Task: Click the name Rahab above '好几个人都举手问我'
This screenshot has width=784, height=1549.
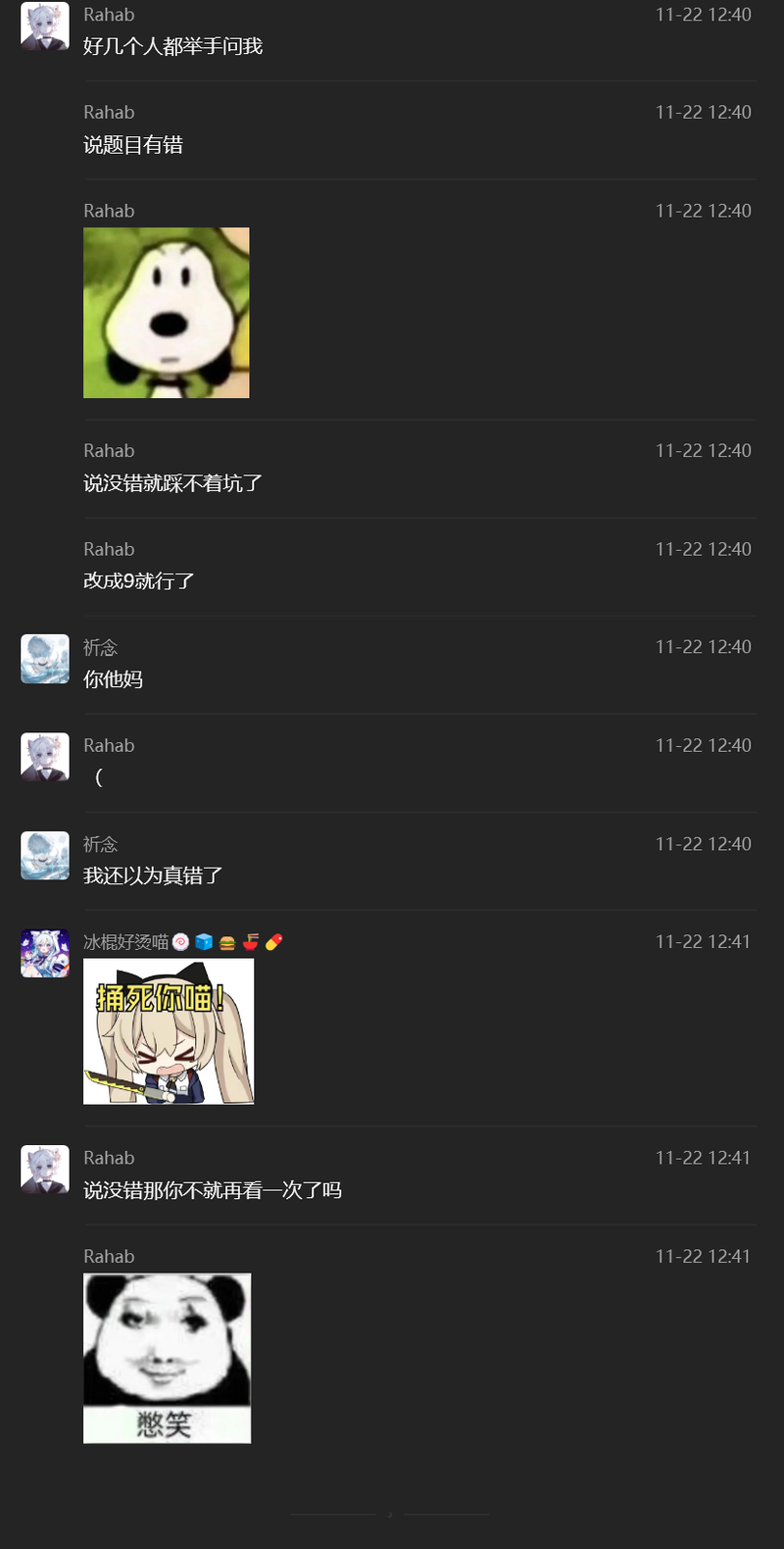Action: tap(109, 15)
